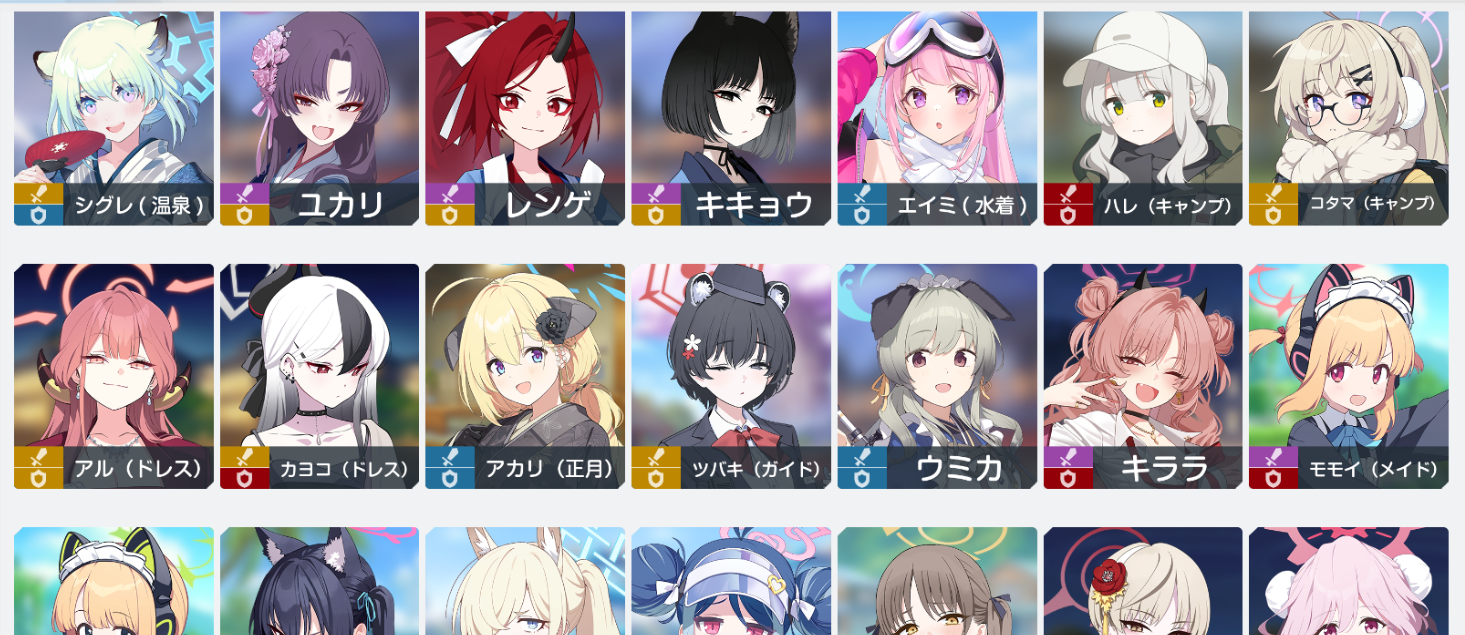
Task: Tap the ツバキ（ガイド） character tile
Action: [731, 376]
